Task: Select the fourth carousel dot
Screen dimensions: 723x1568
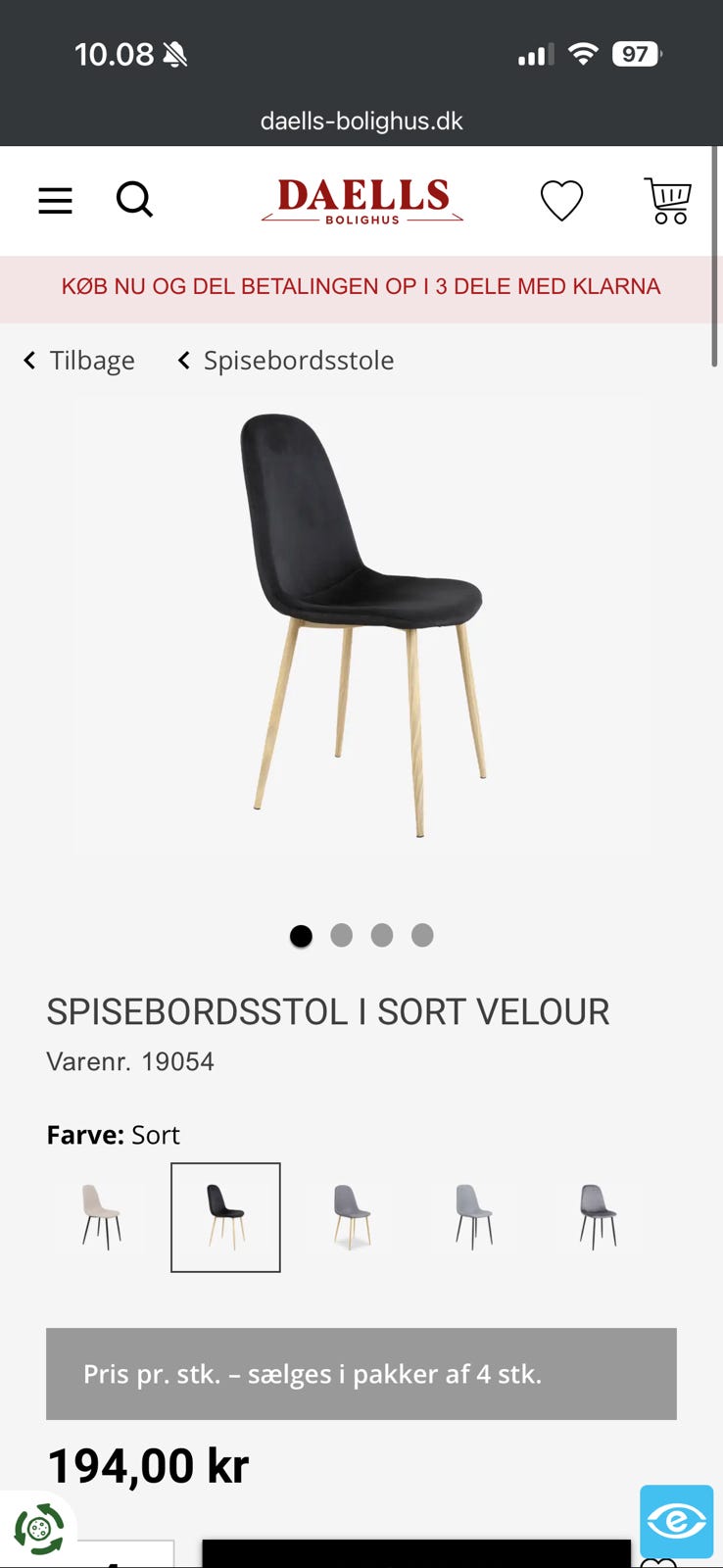Action: coord(421,936)
